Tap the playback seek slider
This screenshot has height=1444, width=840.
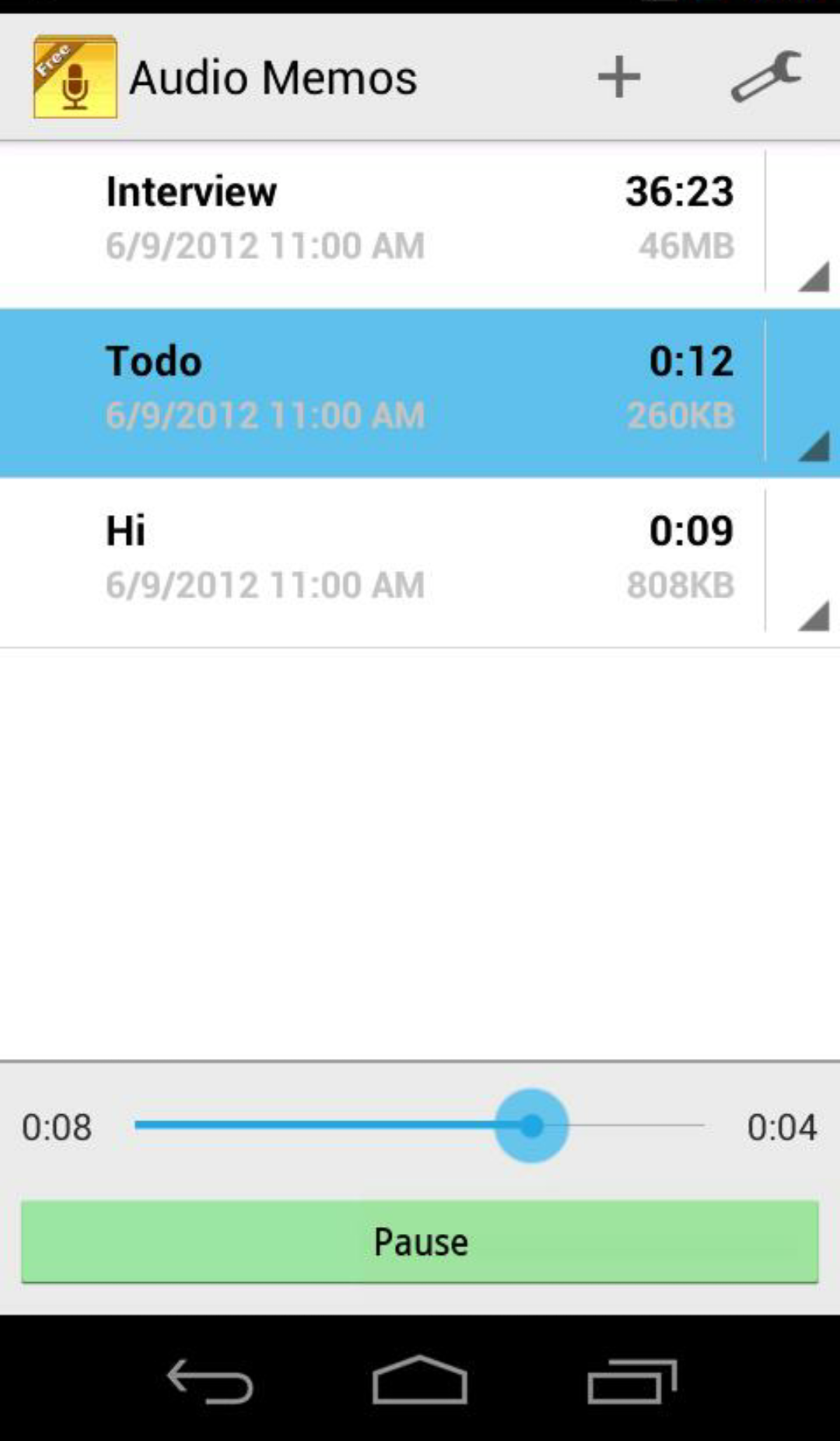point(420,1126)
